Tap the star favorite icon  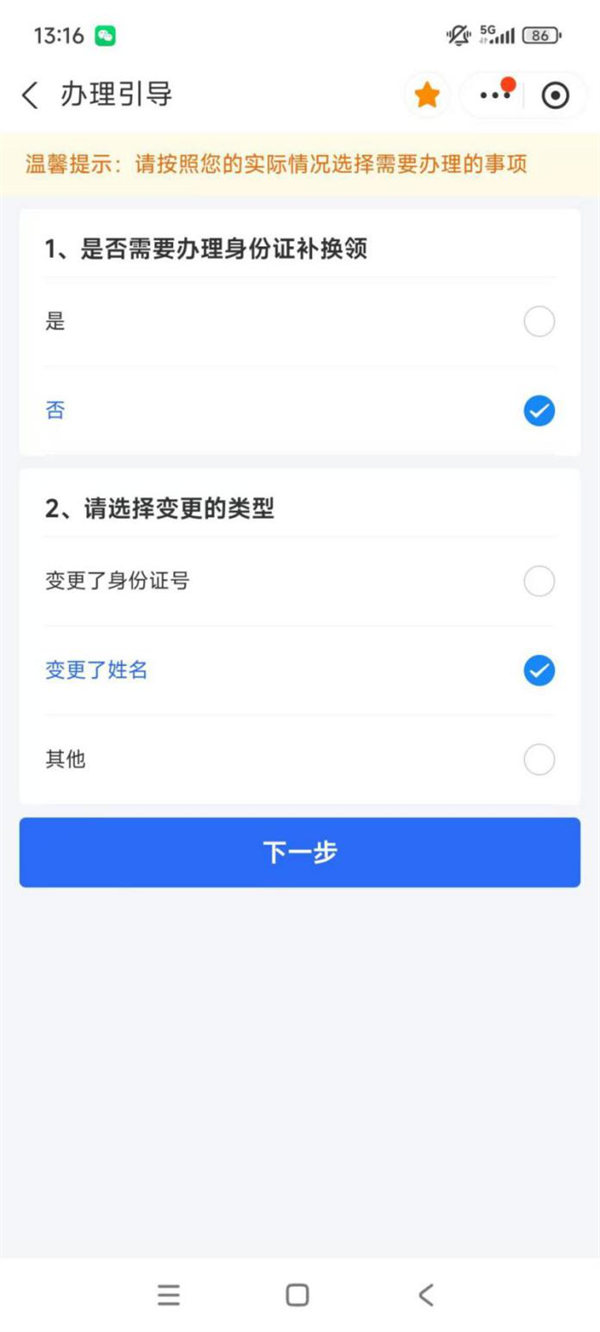click(427, 95)
